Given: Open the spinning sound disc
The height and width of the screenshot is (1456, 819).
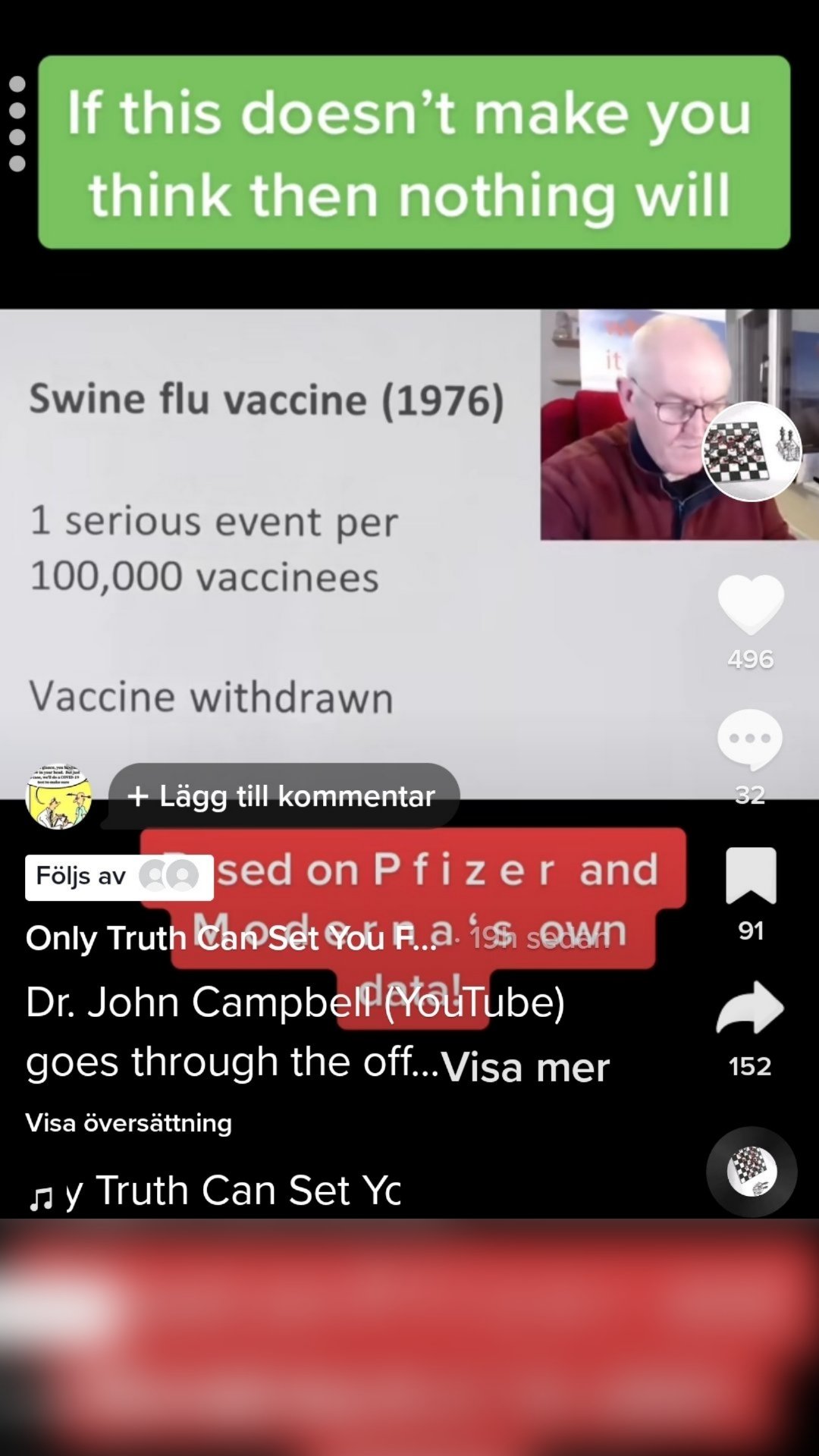Looking at the screenshot, I should 752,1172.
